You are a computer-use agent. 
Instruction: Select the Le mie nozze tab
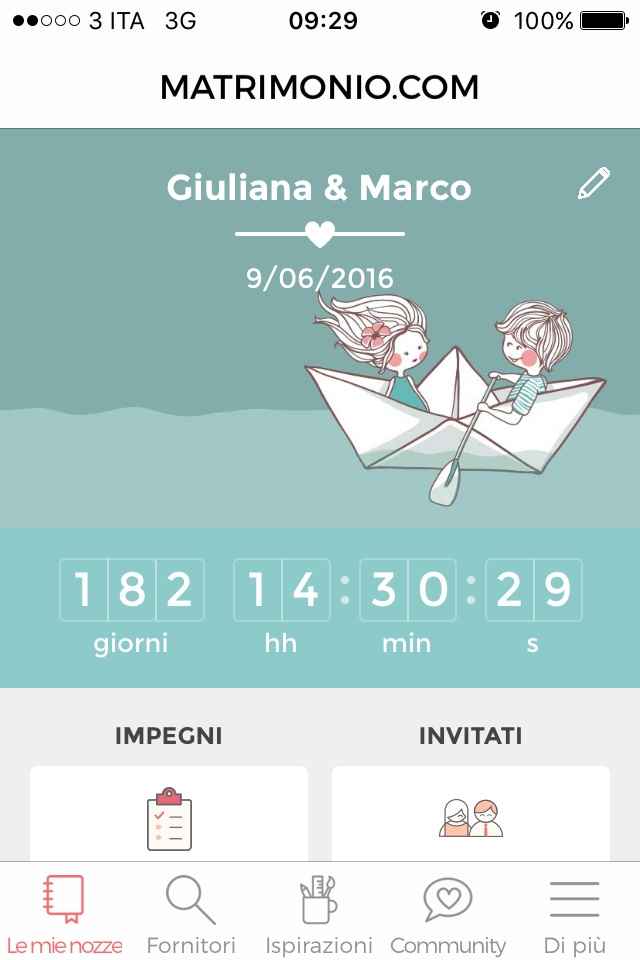(x=64, y=912)
